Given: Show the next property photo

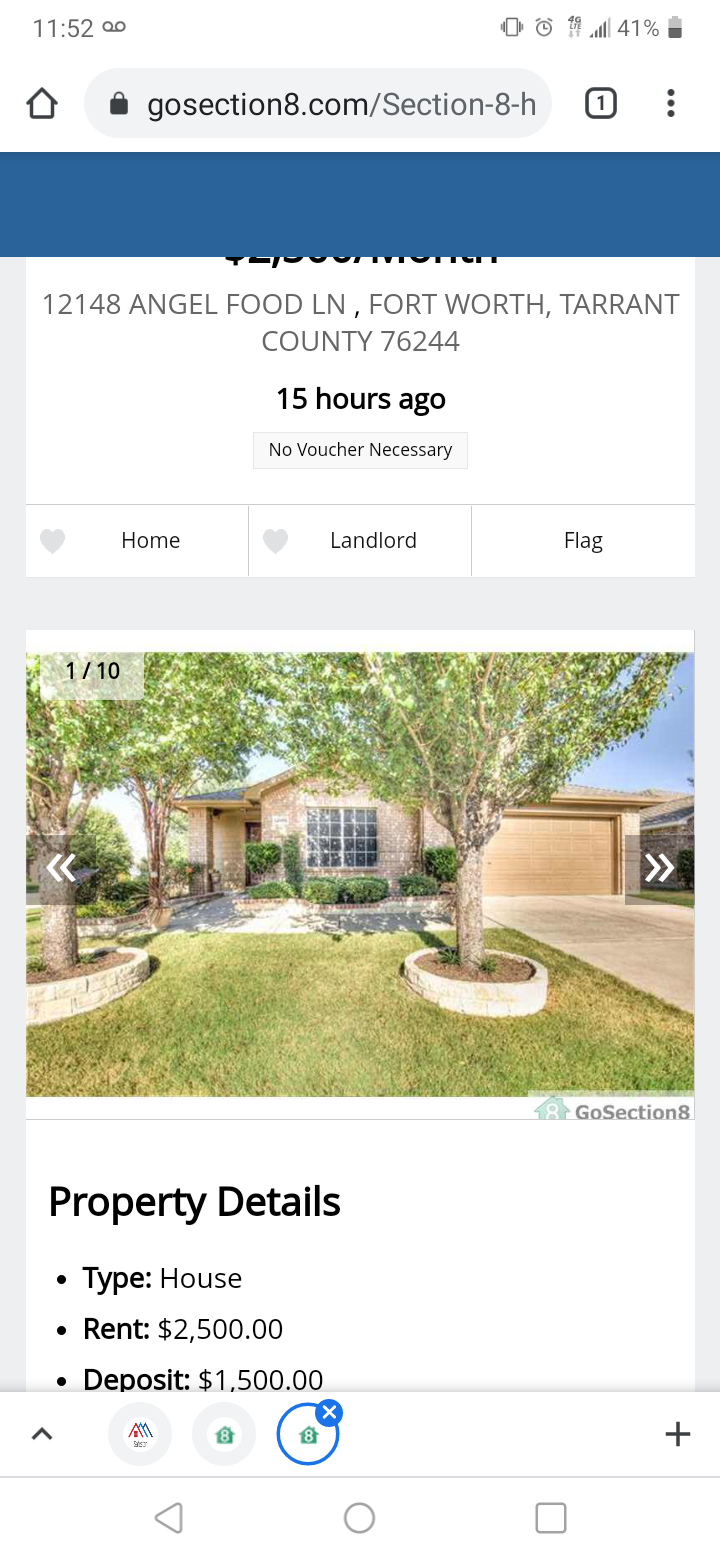Looking at the screenshot, I should 658,868.
